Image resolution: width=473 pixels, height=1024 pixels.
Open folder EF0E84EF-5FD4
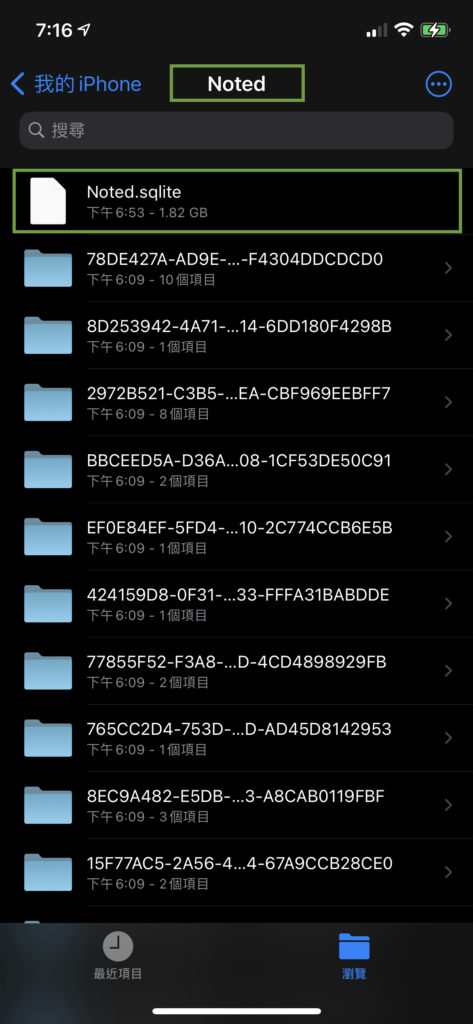click(236, 536)
